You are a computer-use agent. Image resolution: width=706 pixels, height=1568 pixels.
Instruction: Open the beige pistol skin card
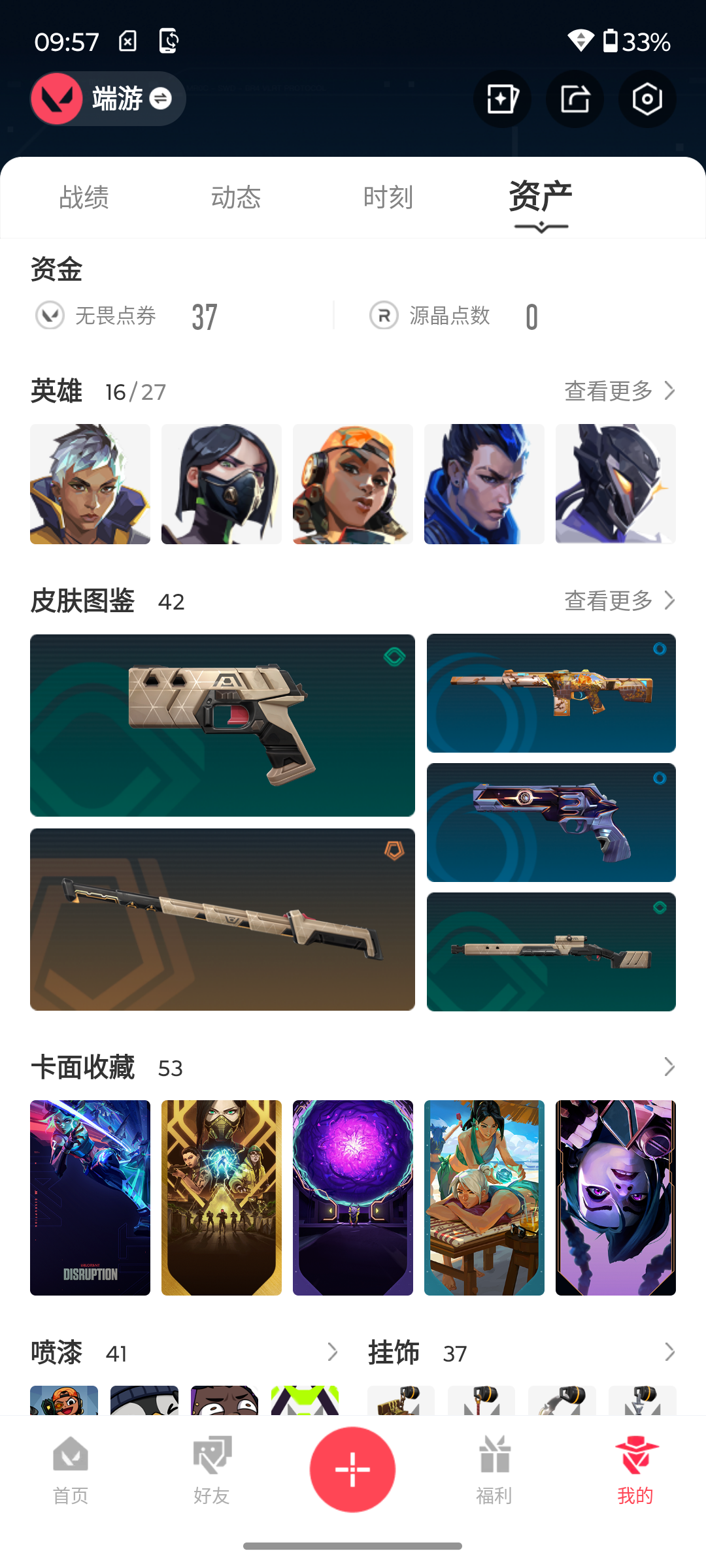[x=222, y=725]
